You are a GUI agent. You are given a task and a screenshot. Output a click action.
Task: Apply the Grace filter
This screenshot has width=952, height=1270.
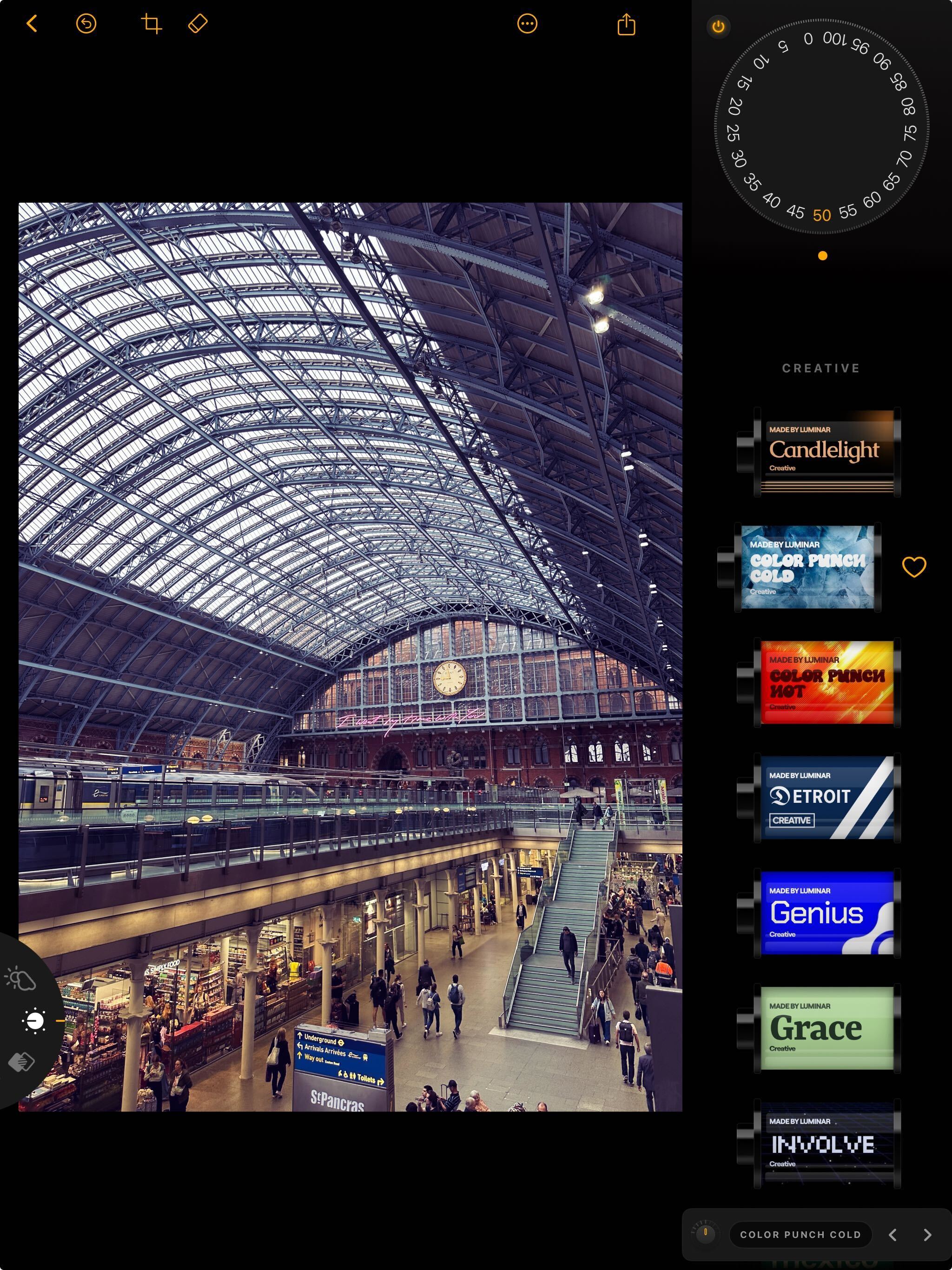click(x=826, y=1028)
